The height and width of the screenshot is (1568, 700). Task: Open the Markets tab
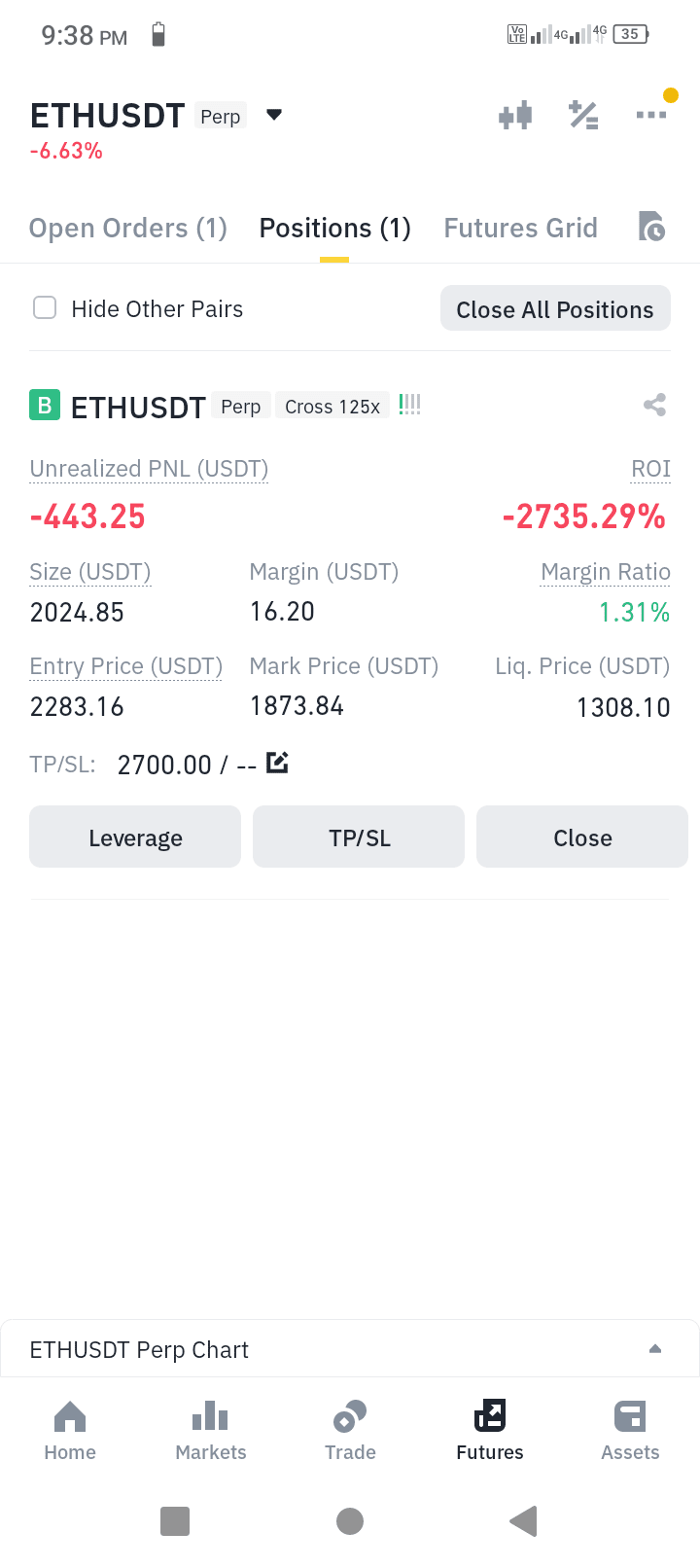(211, 1431)
